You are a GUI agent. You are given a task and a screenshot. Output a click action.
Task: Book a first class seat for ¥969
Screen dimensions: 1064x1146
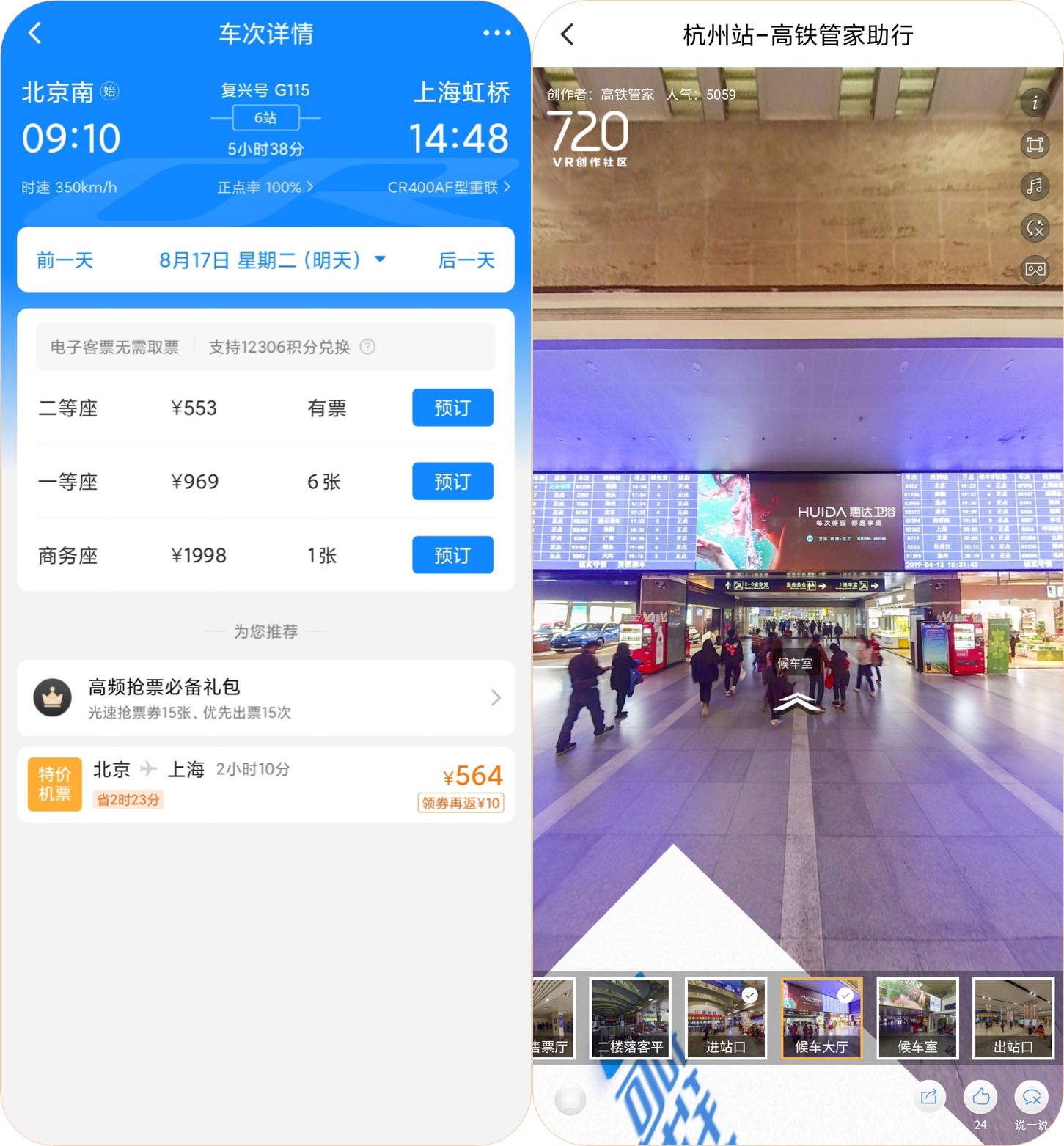click(452, 482)
